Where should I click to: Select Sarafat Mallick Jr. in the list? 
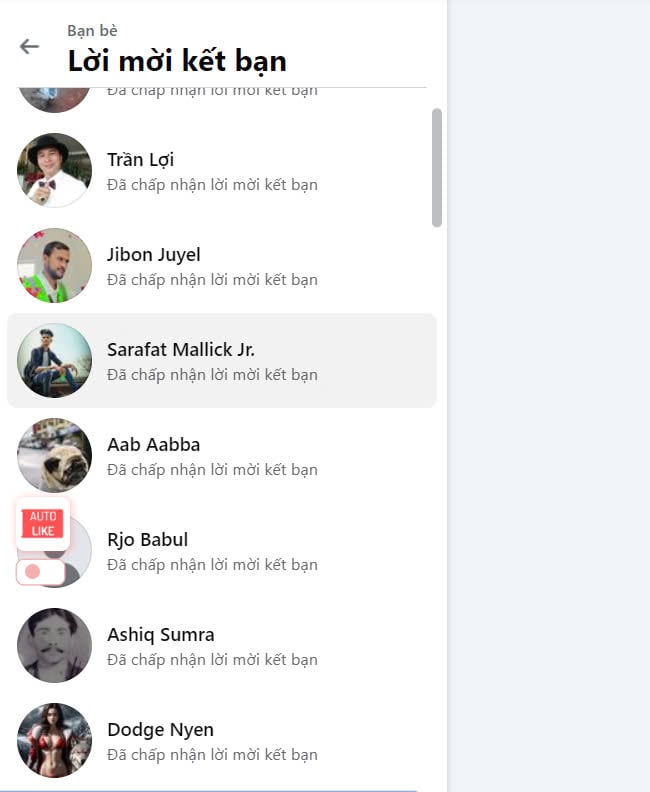[222, 361]
